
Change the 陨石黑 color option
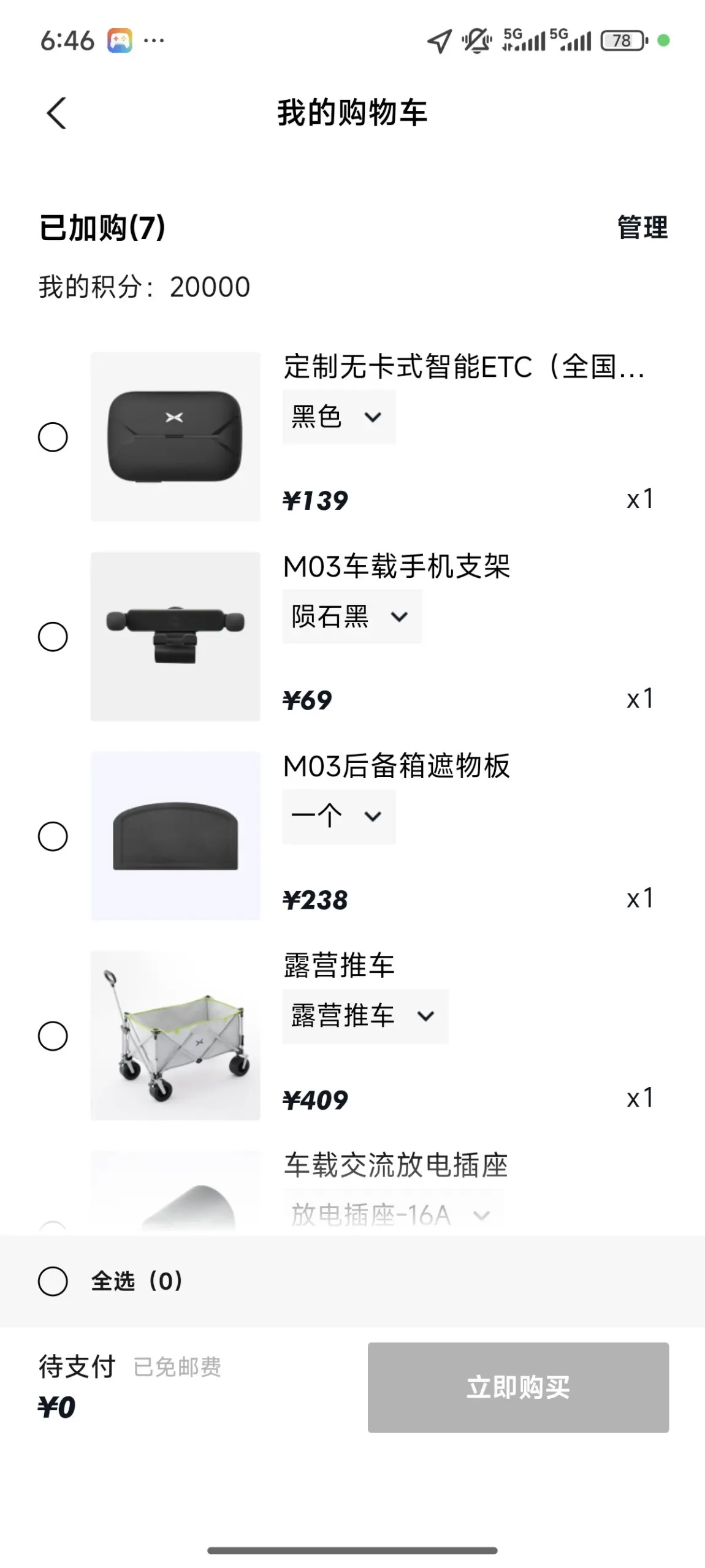pyautogui.click(x=351, y=616)
